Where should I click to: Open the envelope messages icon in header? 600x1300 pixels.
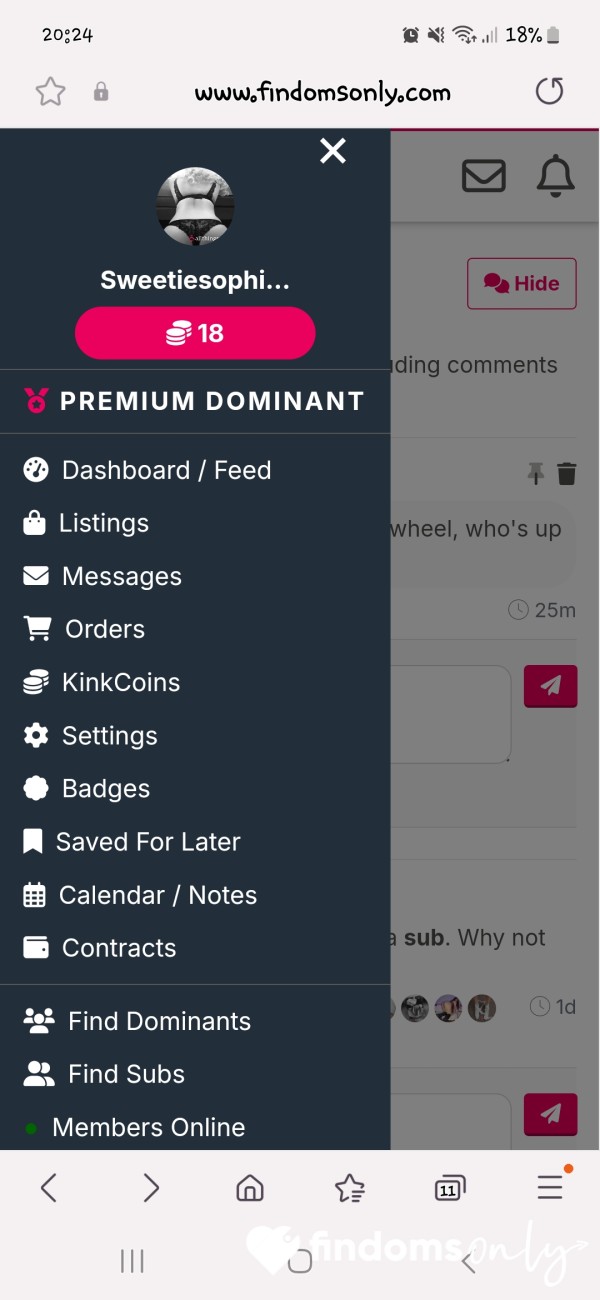[484, 176]
